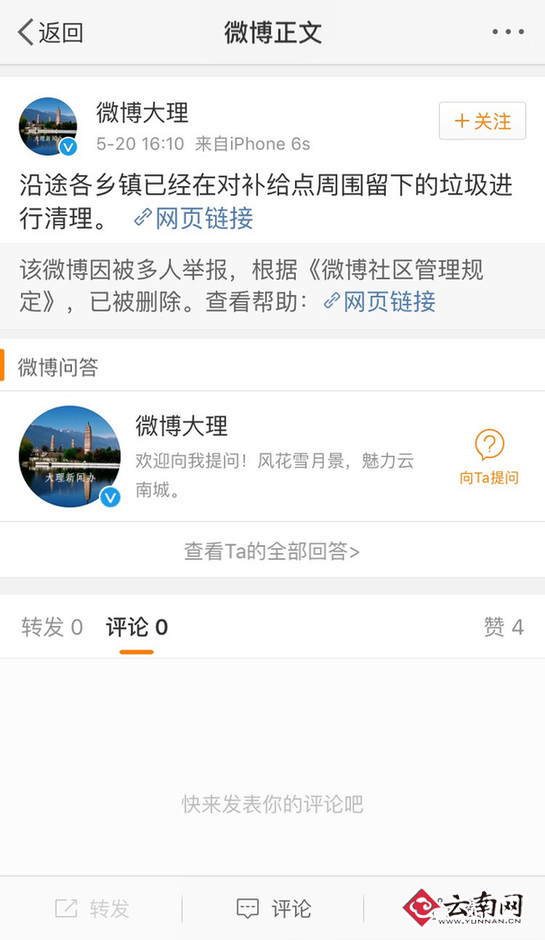Switch to the 转发 0 tab
Screen dimensions: 545x940
tap(52, 627)
